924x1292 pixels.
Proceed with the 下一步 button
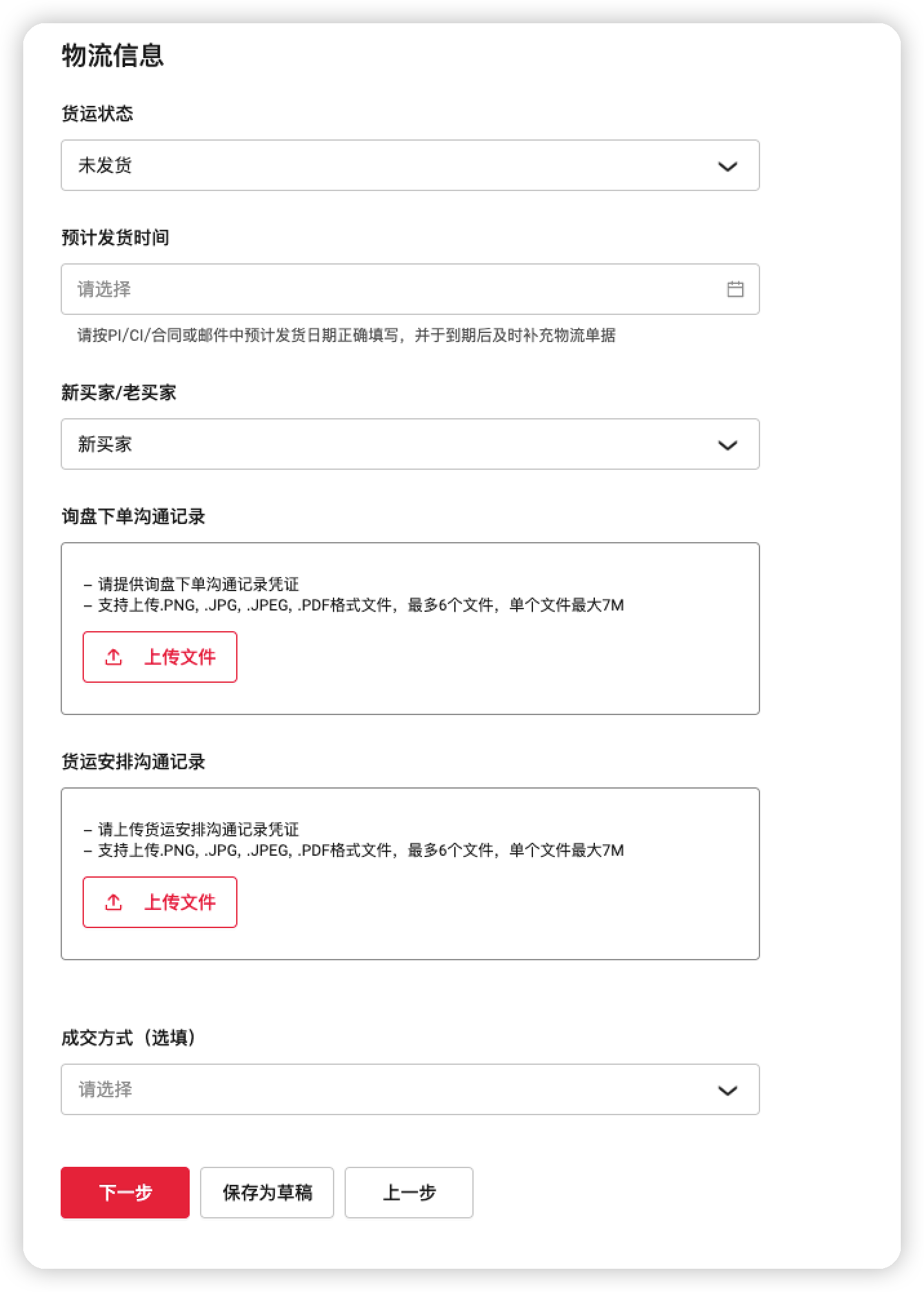125,1193
